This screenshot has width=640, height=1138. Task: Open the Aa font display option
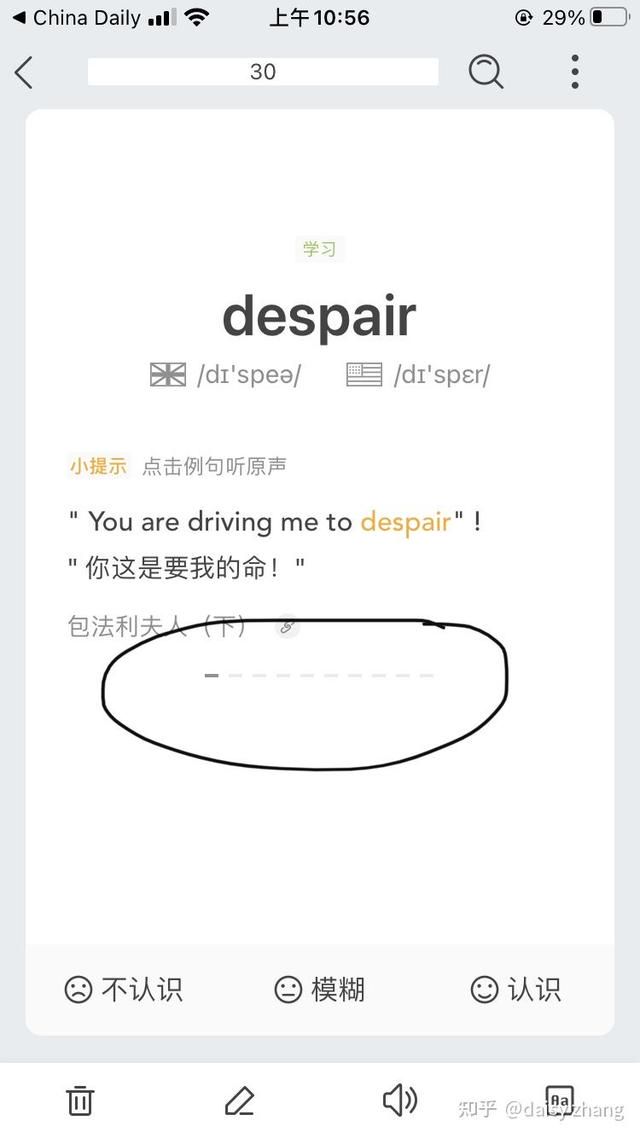pos(559,1100)
